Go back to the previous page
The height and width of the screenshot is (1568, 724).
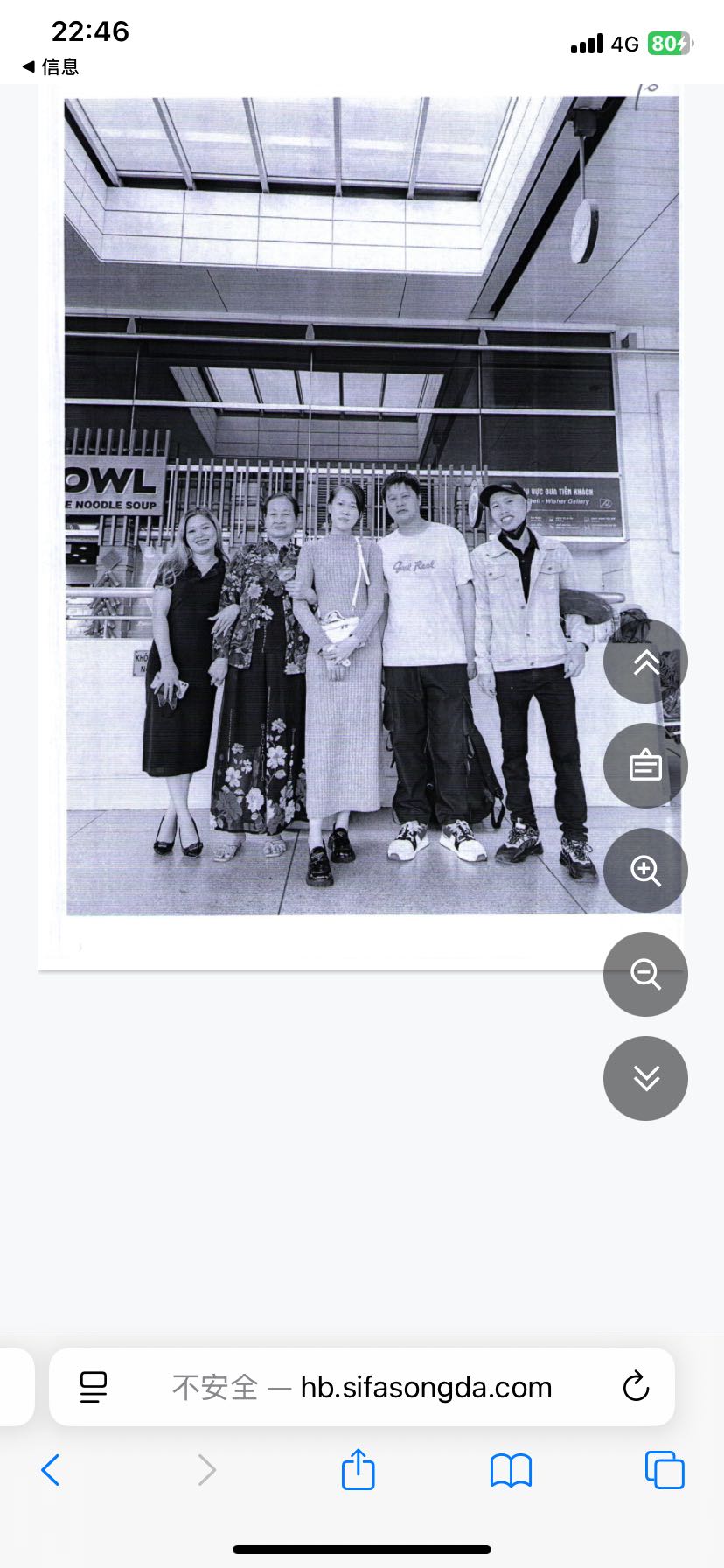(51, 1470)
